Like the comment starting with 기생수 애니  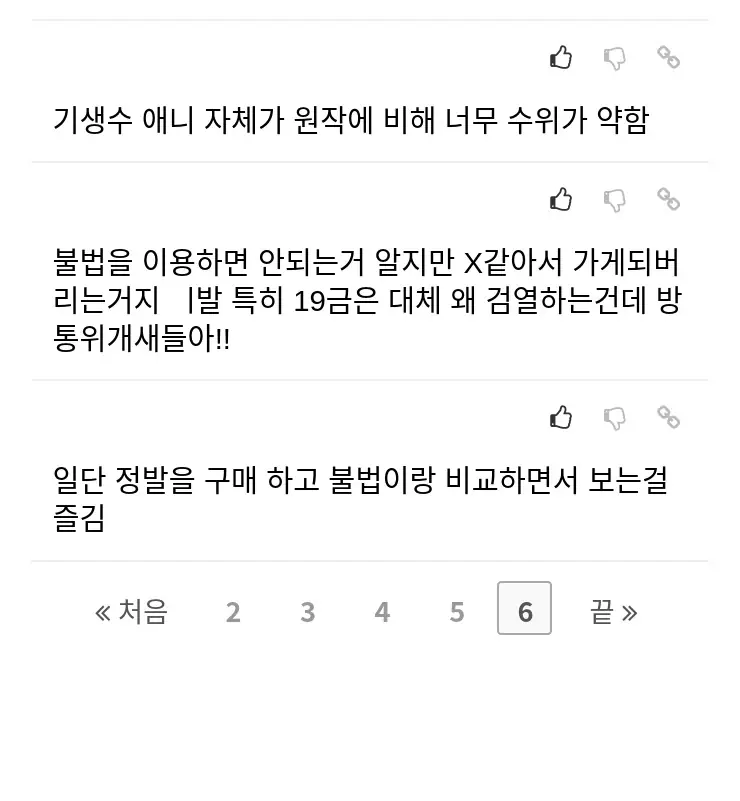[x=561, y=58]
